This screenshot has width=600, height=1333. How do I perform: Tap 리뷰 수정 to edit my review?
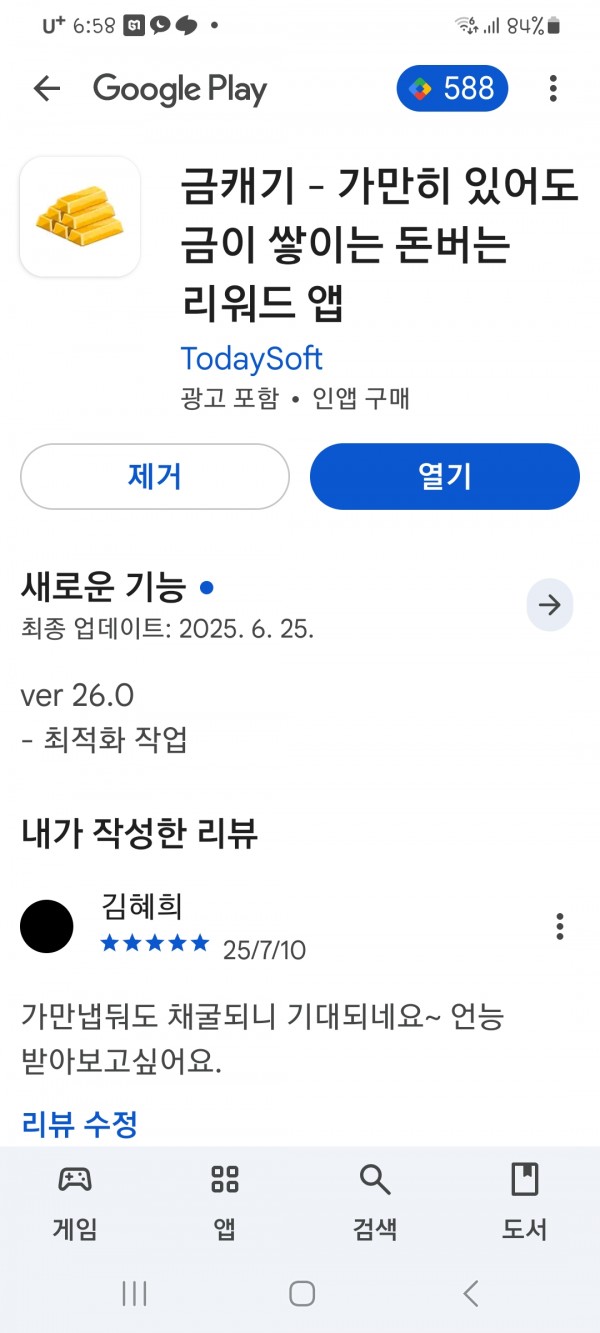(x=79, y=1124)
